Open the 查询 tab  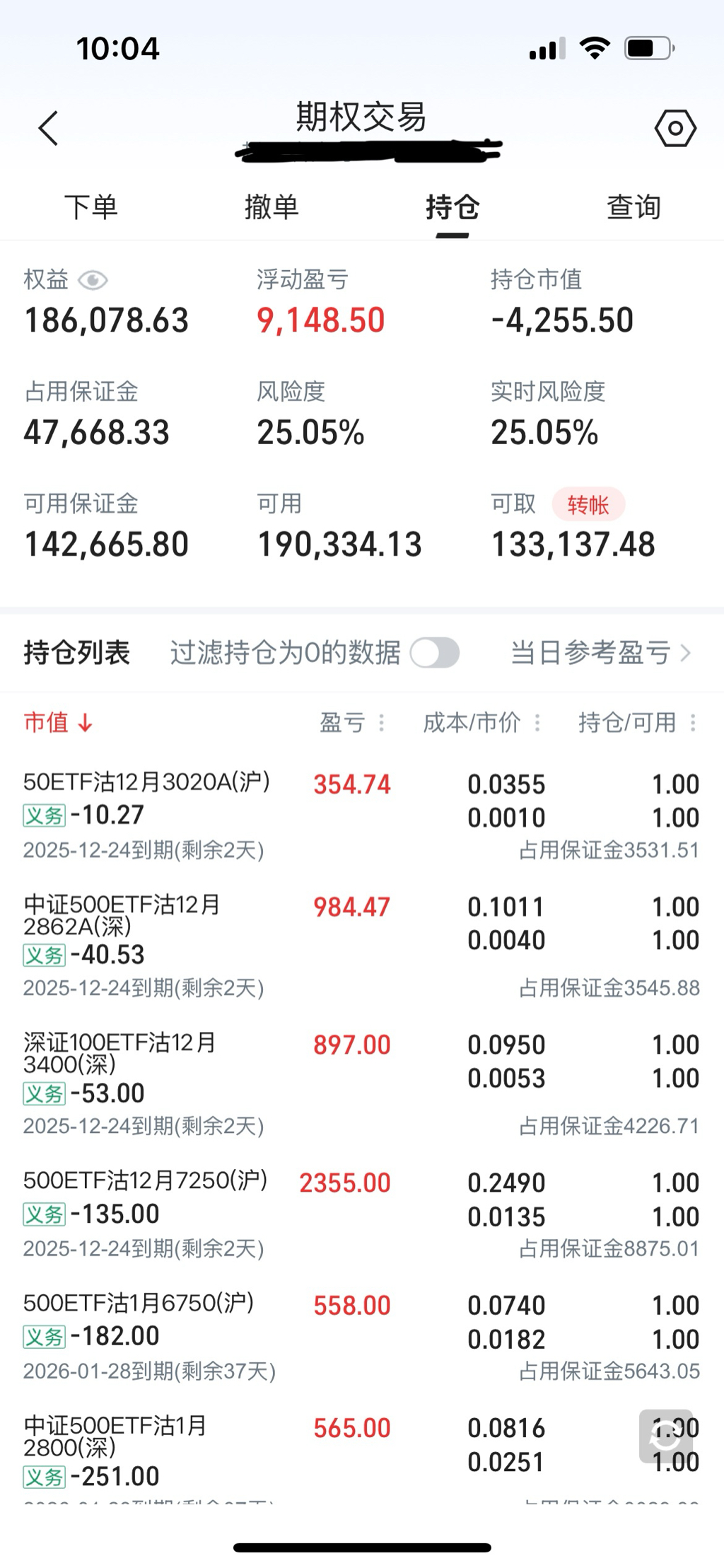pos(633,207)
